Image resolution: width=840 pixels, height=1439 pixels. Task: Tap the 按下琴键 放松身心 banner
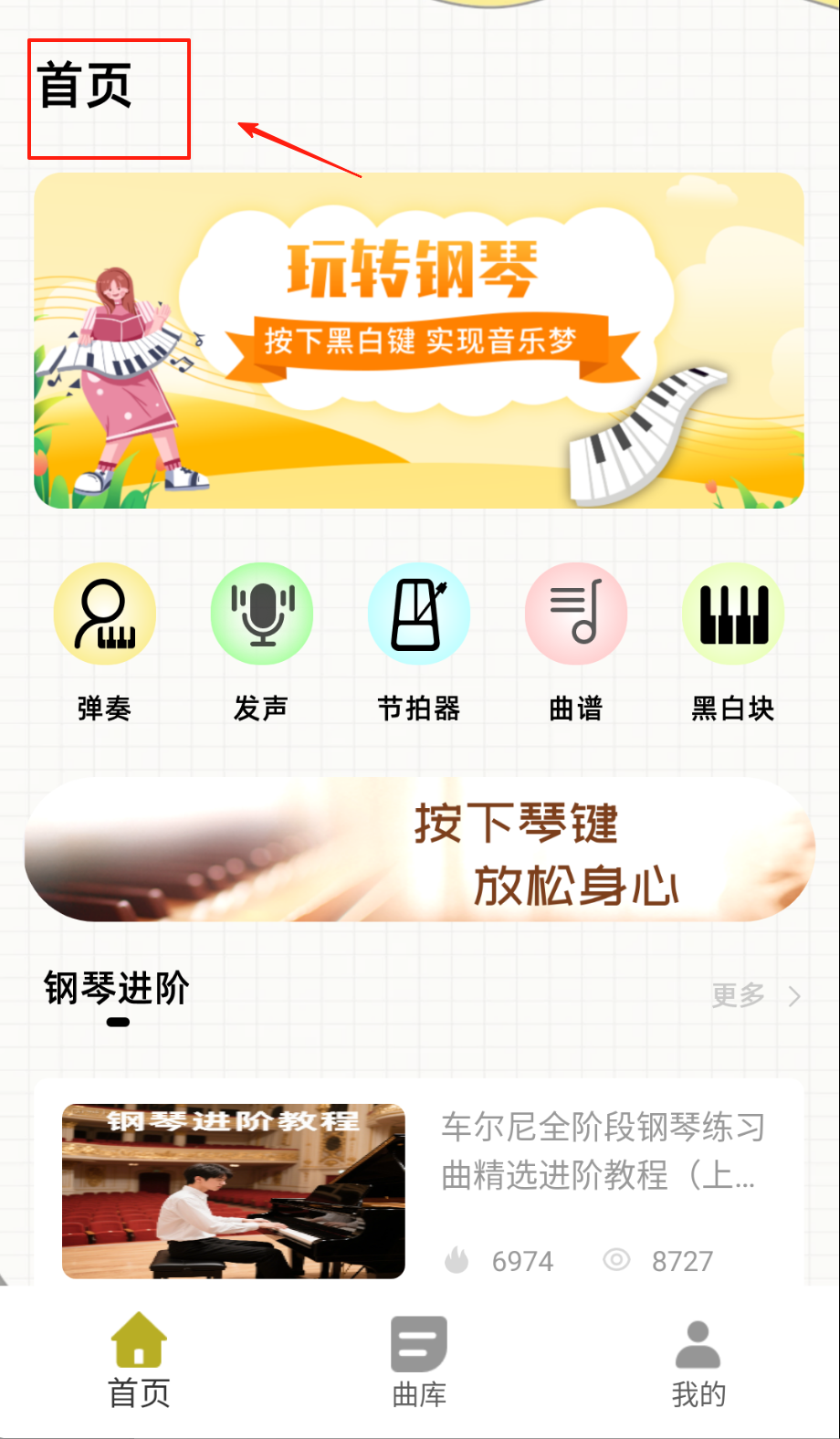coord(419,850)
